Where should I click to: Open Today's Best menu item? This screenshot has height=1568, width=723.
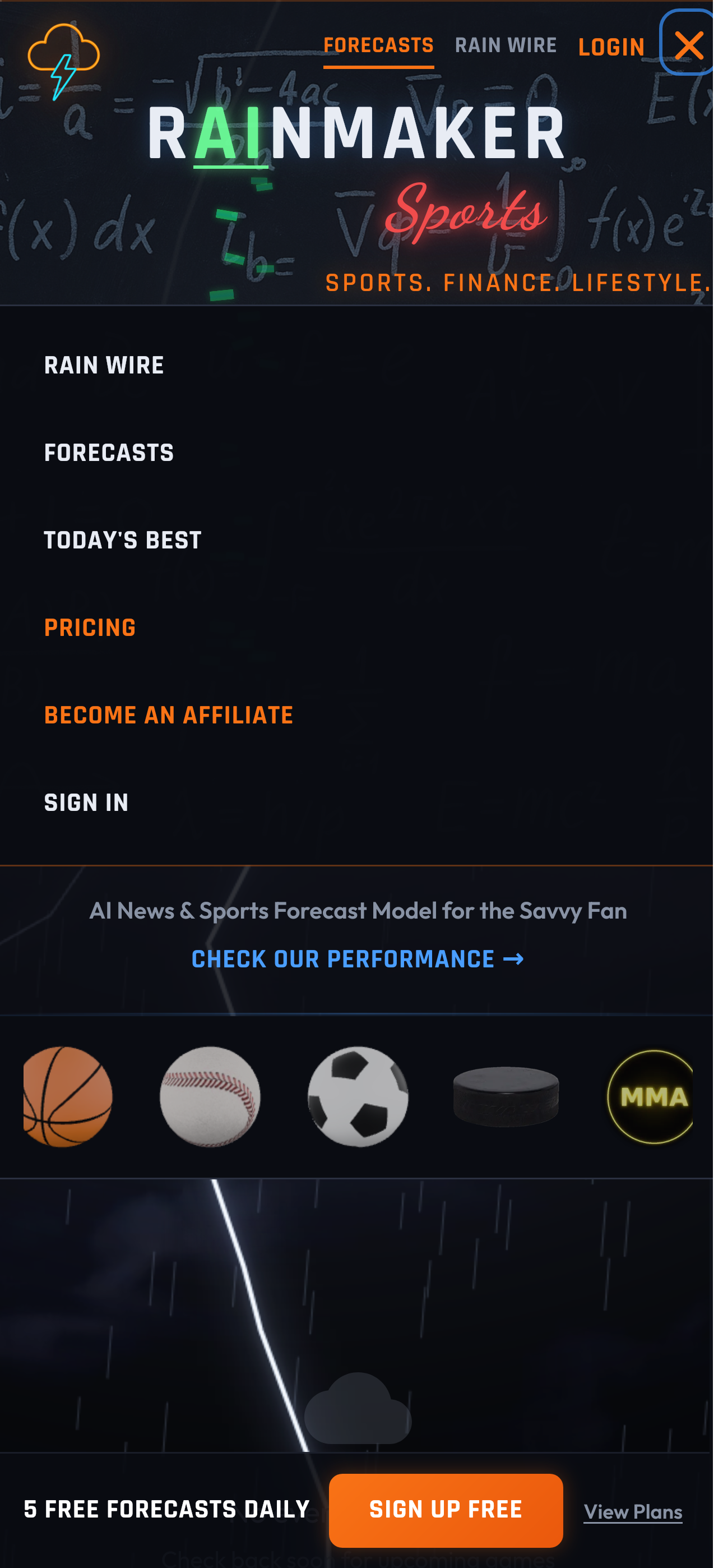coord(122,541)
